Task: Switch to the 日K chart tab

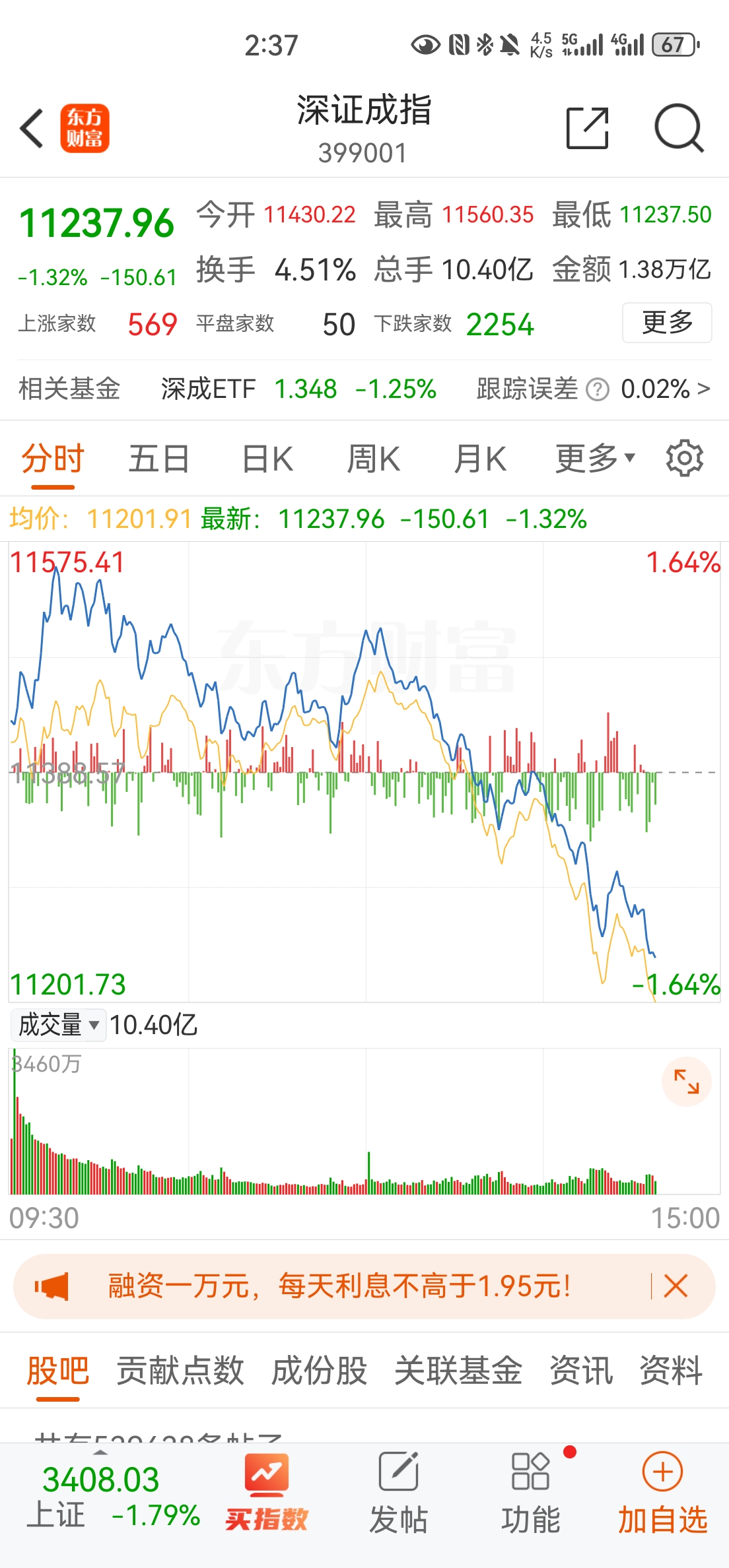Action: 267,459
